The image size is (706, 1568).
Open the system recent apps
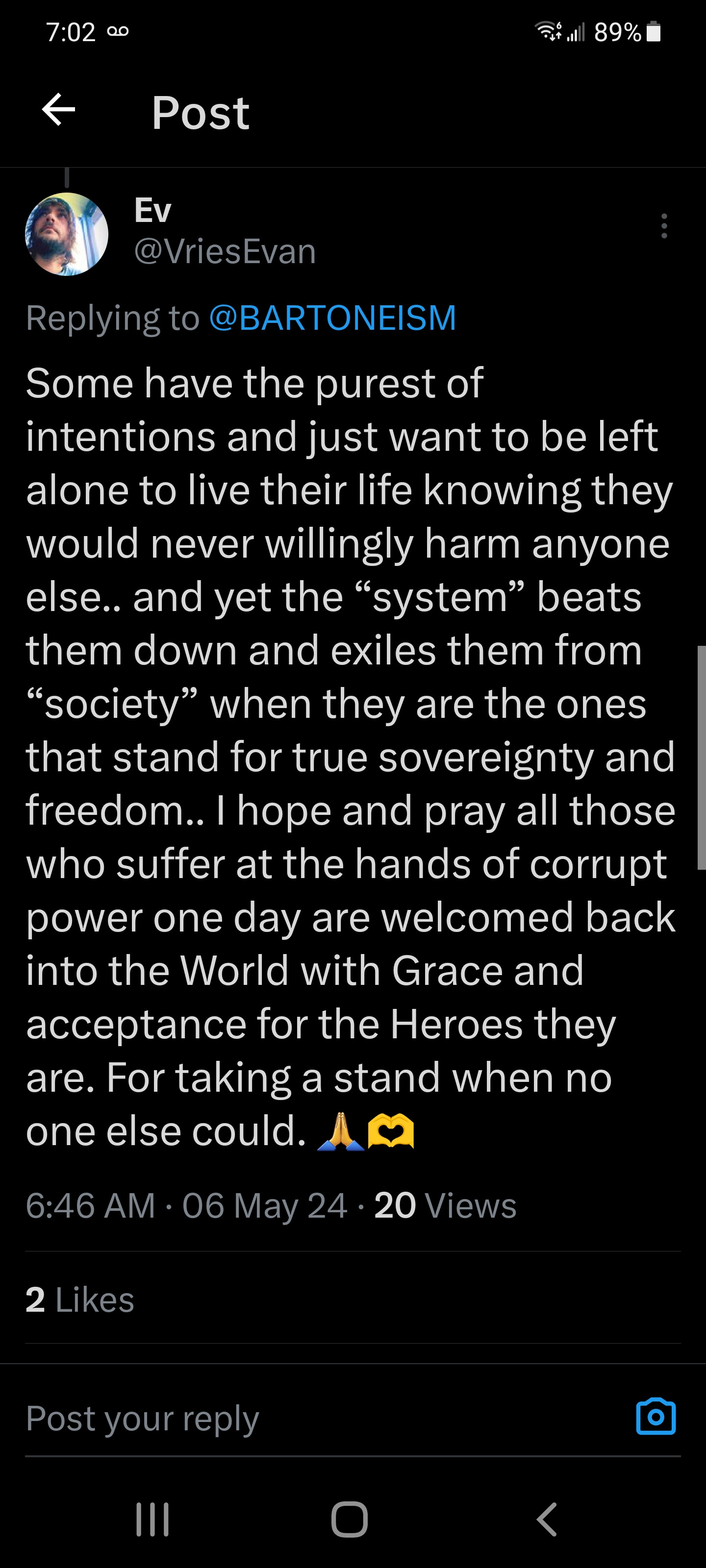(152, 1519)
